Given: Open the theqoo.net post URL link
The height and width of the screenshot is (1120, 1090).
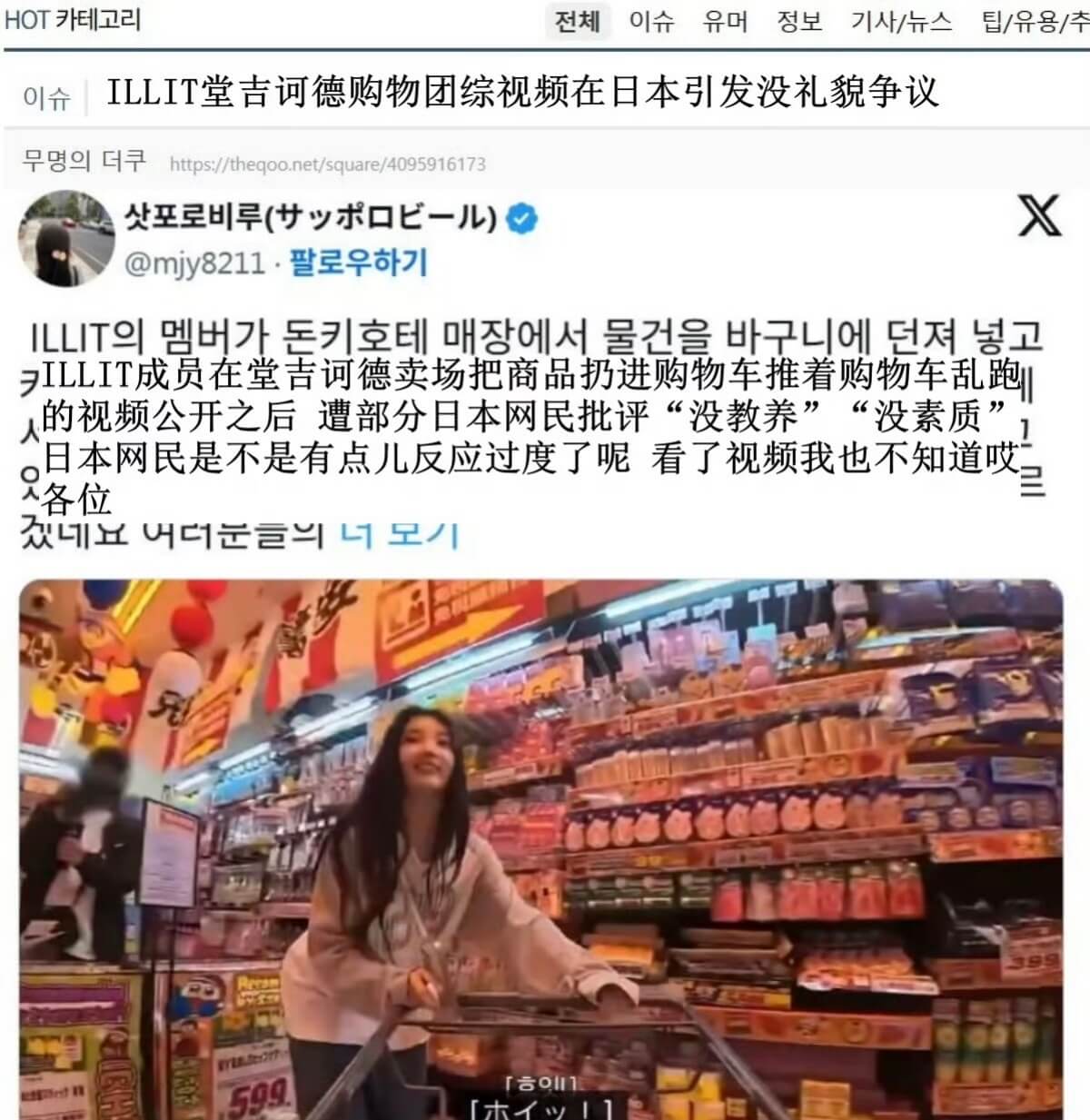Looking at the screenshot, I should coord(327,164).
